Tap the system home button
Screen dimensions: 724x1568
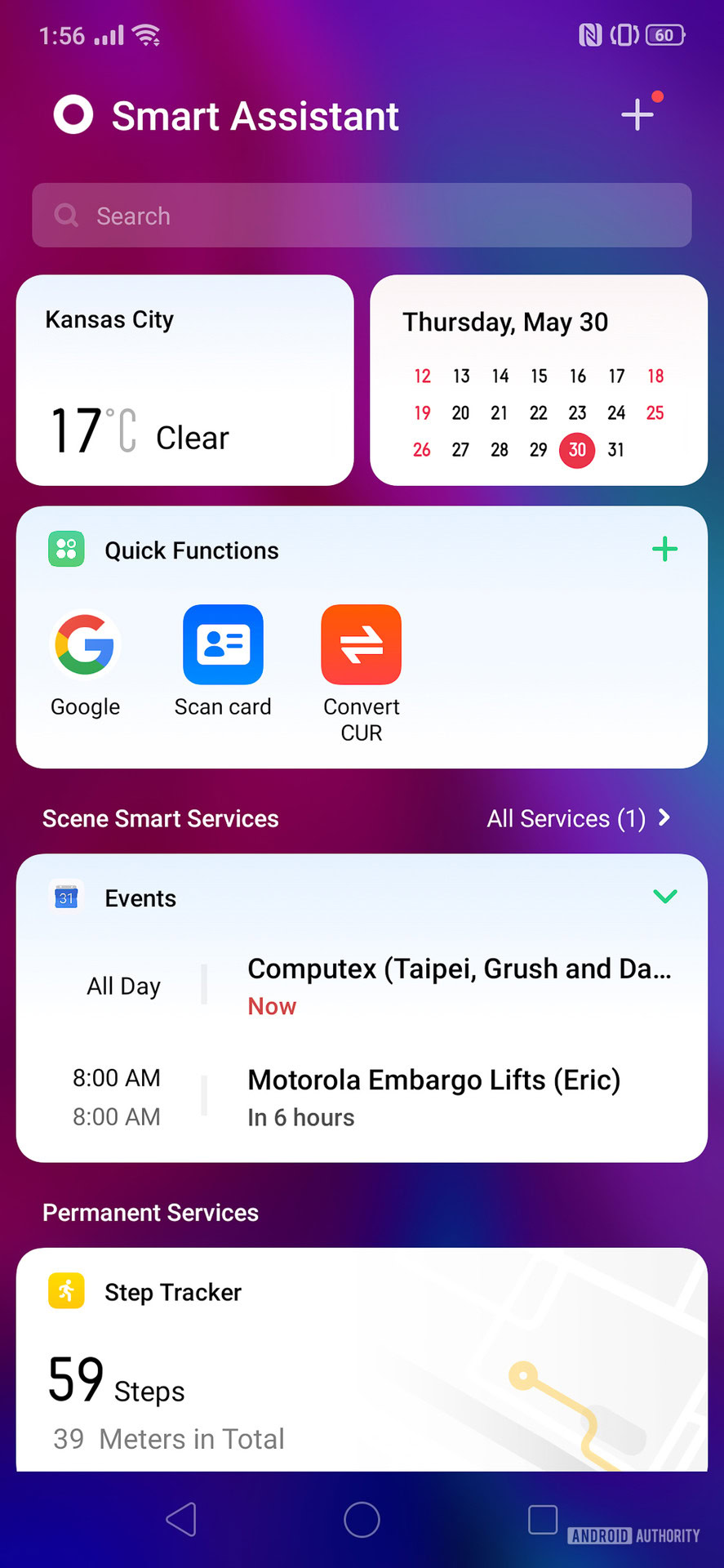coord(362,1520)
